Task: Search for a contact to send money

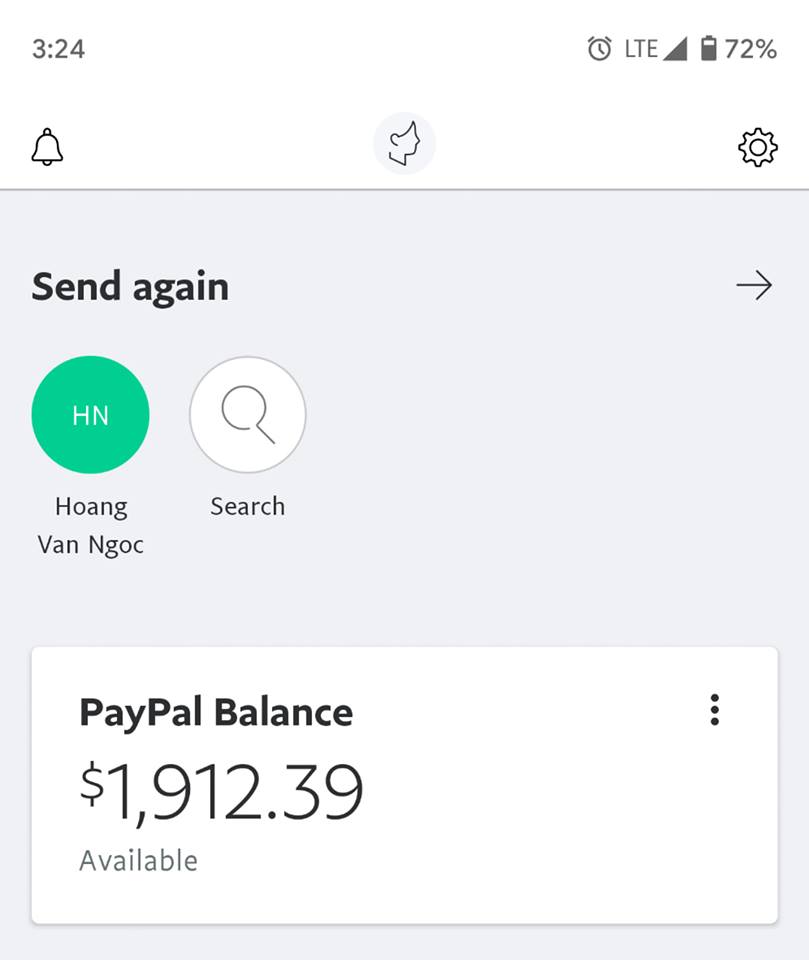Action: [x=247, y=415]
